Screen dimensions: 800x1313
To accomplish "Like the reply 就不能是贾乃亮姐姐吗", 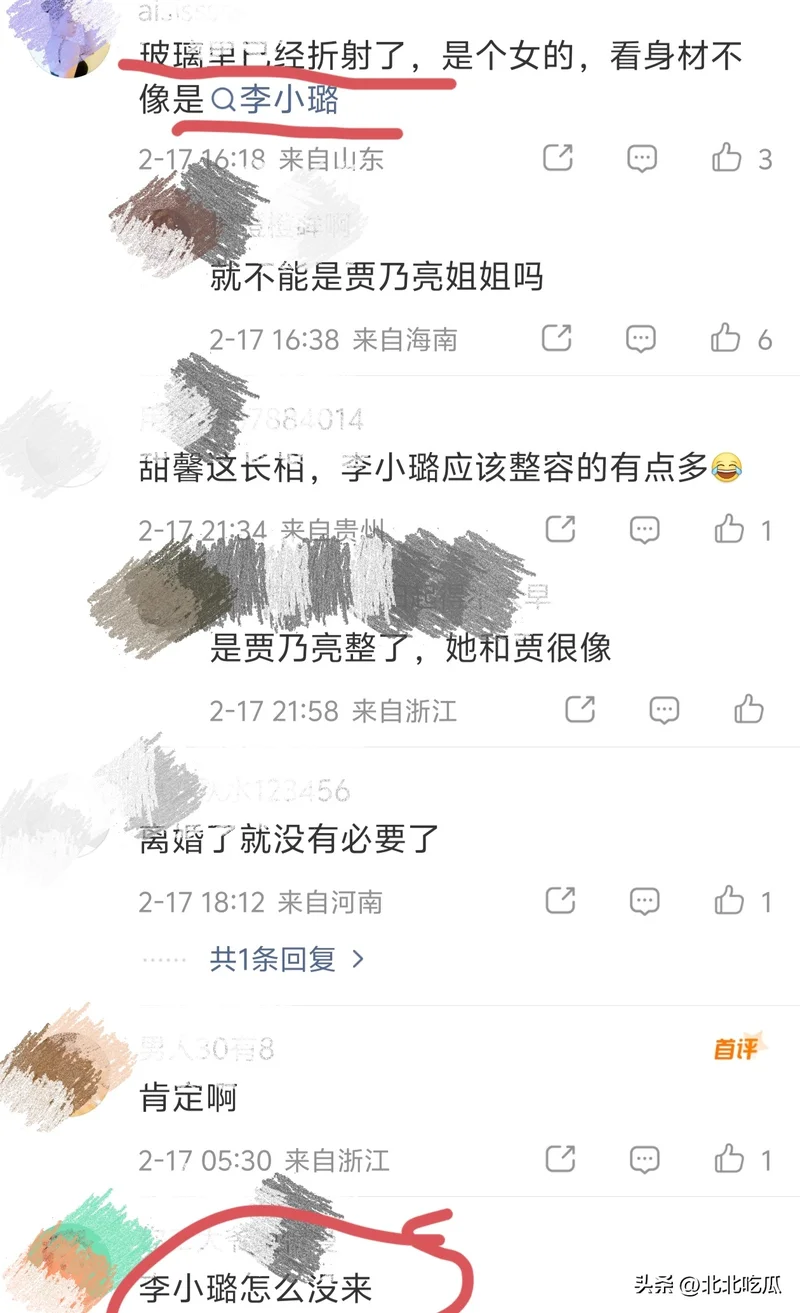I will (x=726, y=339).
